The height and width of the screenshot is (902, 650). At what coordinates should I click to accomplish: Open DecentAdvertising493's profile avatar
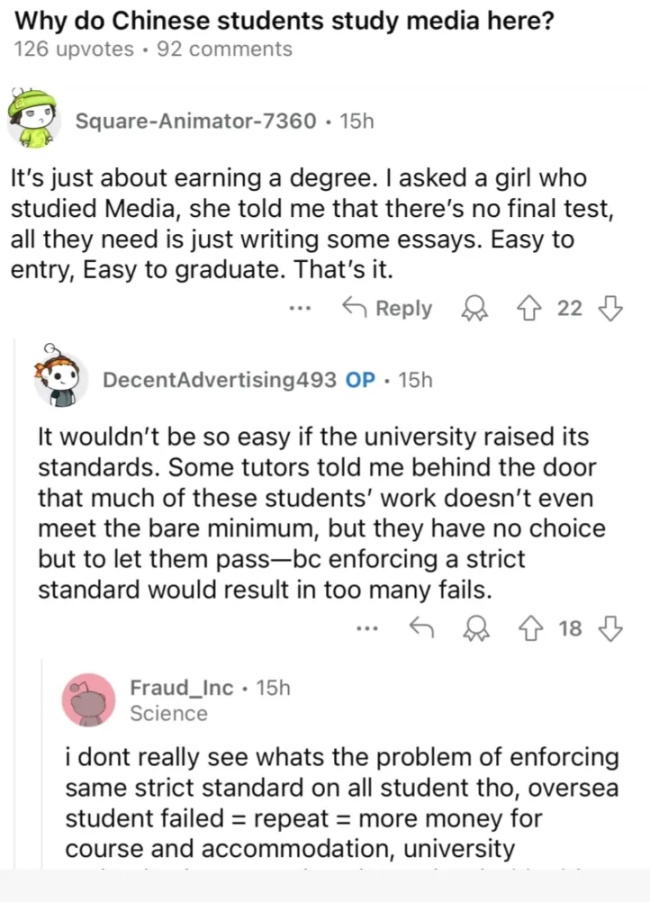pos(62,378)
